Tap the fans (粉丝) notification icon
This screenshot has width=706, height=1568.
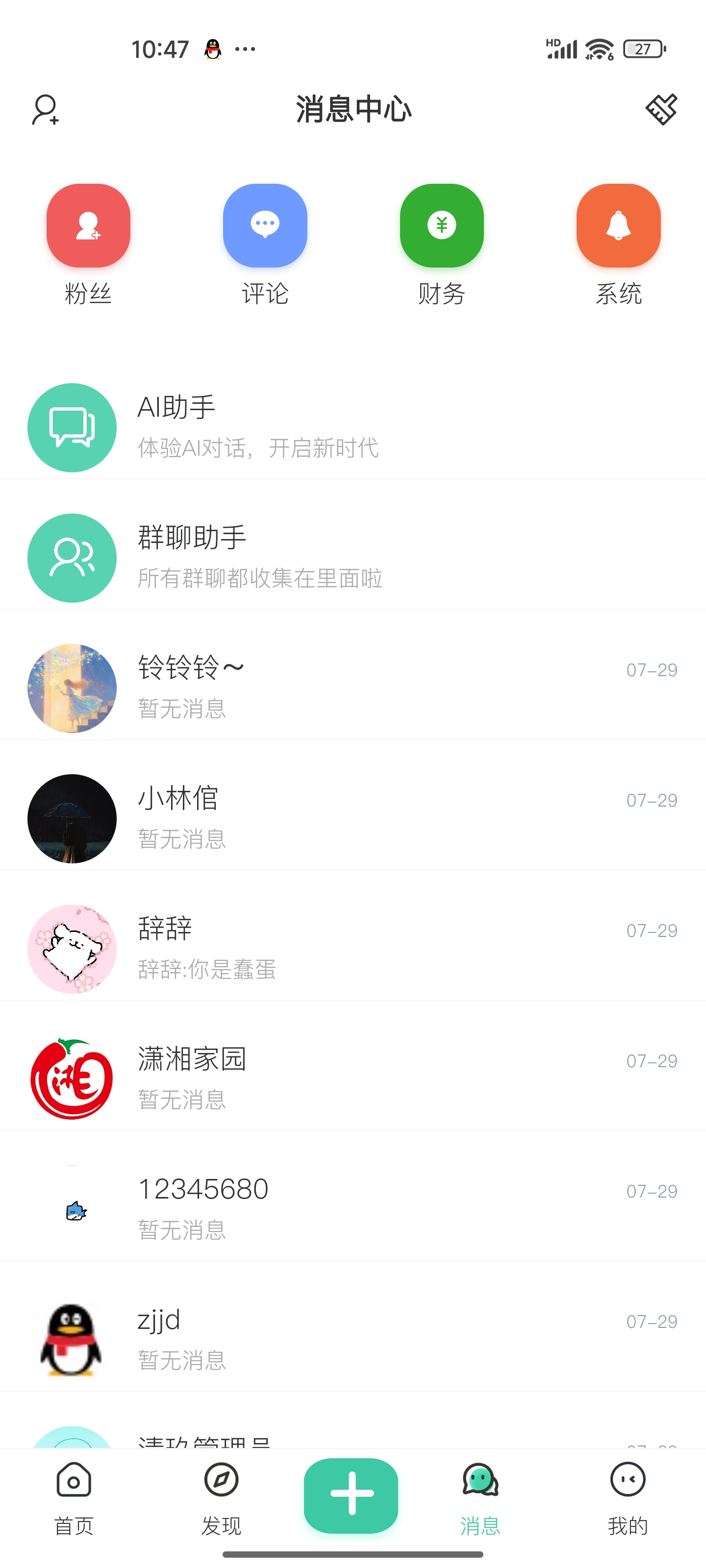click(x=88, y=225)
